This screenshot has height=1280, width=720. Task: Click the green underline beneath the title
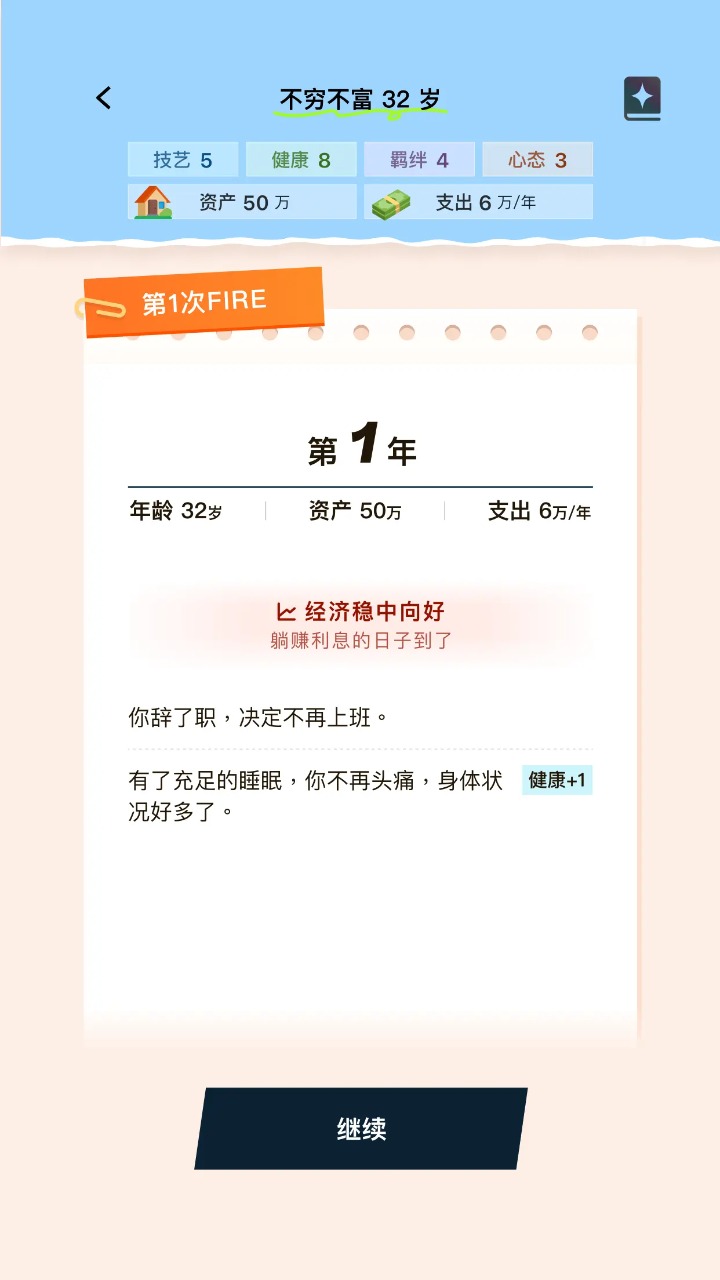coord(360,113)
